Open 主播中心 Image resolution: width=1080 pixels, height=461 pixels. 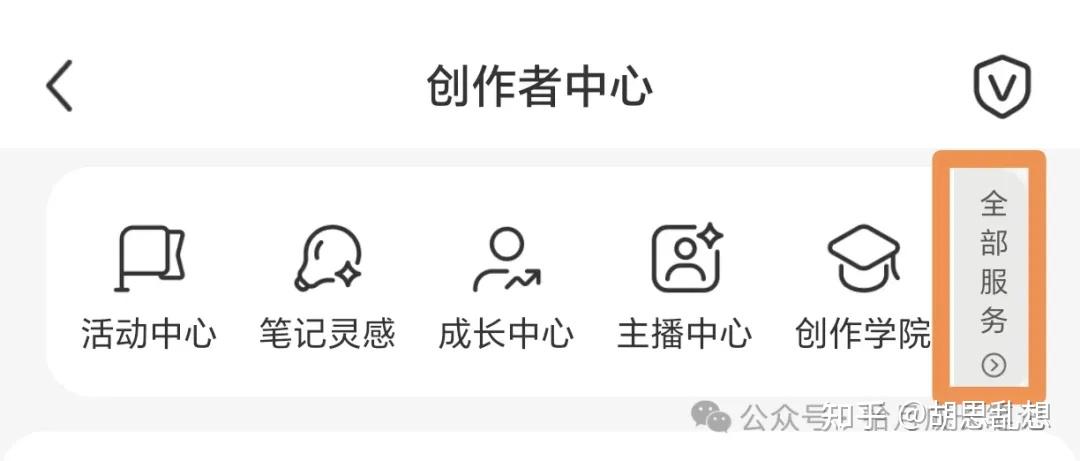click(x=685, y=285)
